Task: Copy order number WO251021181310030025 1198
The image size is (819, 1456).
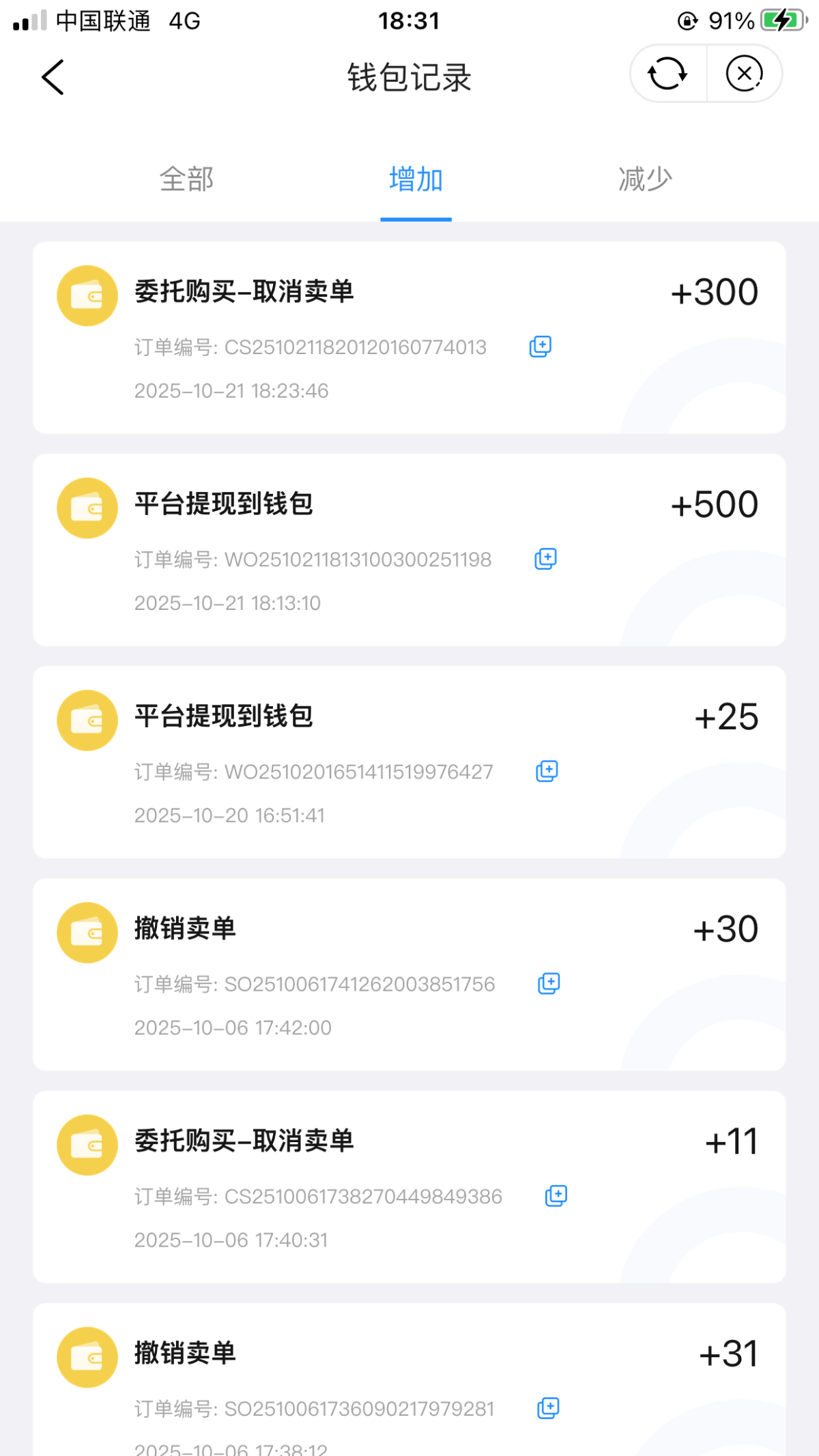Action: 545,559
